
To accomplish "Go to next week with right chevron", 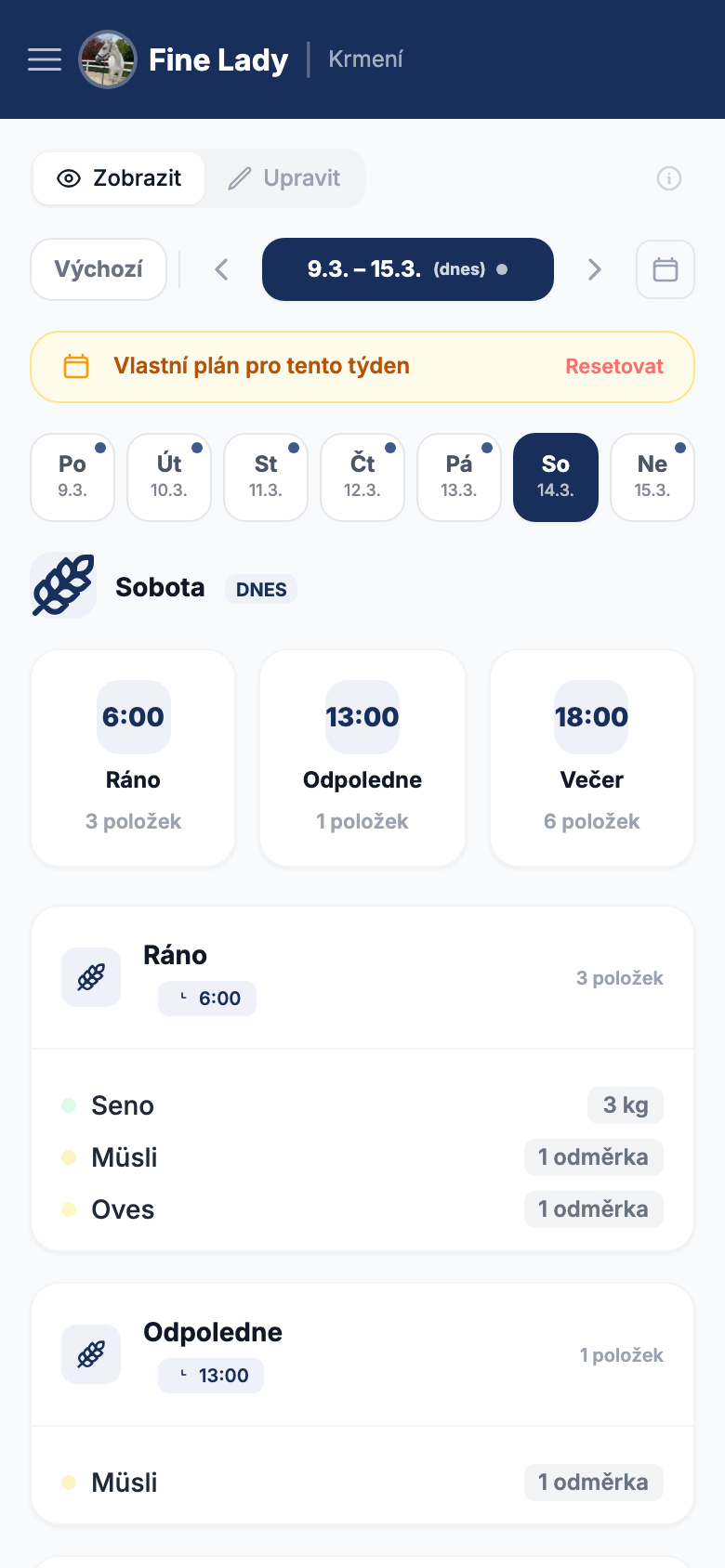I will (x=594, y=269).
